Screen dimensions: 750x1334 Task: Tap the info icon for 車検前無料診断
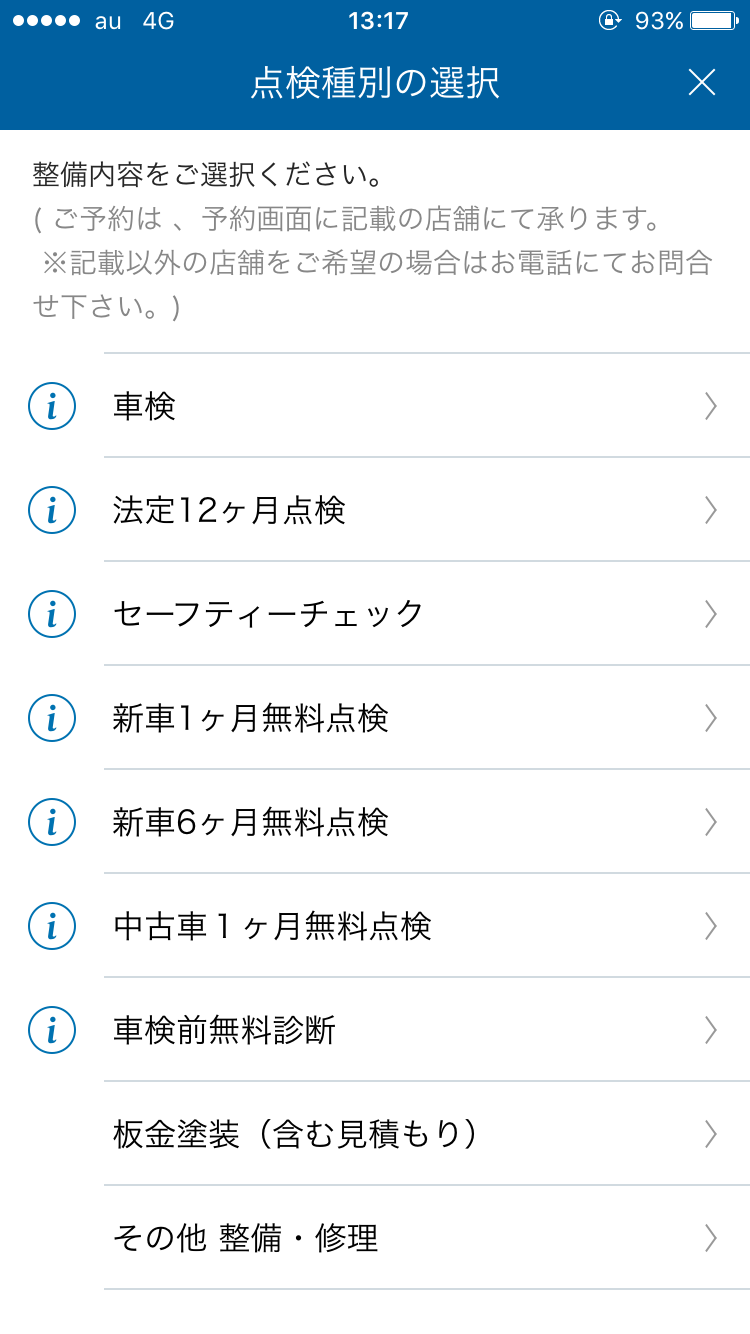pos(52,1031)
